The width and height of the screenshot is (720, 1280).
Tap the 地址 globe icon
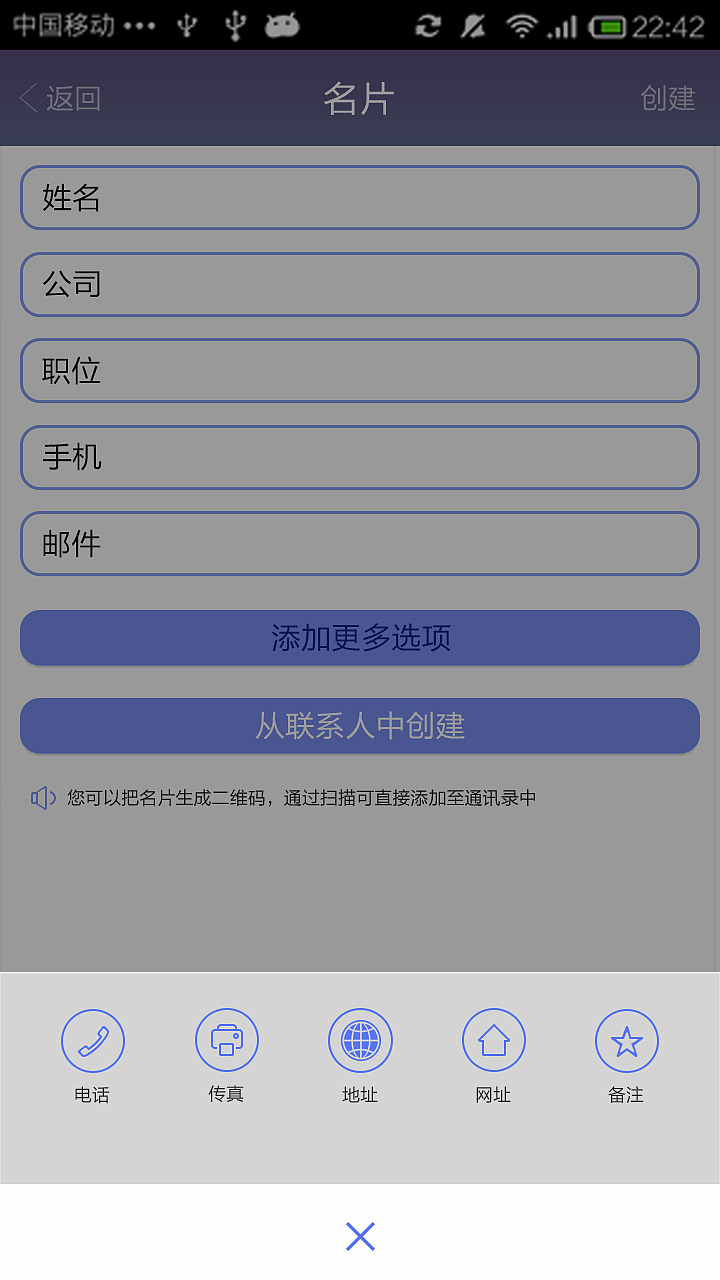point(360,1040)
